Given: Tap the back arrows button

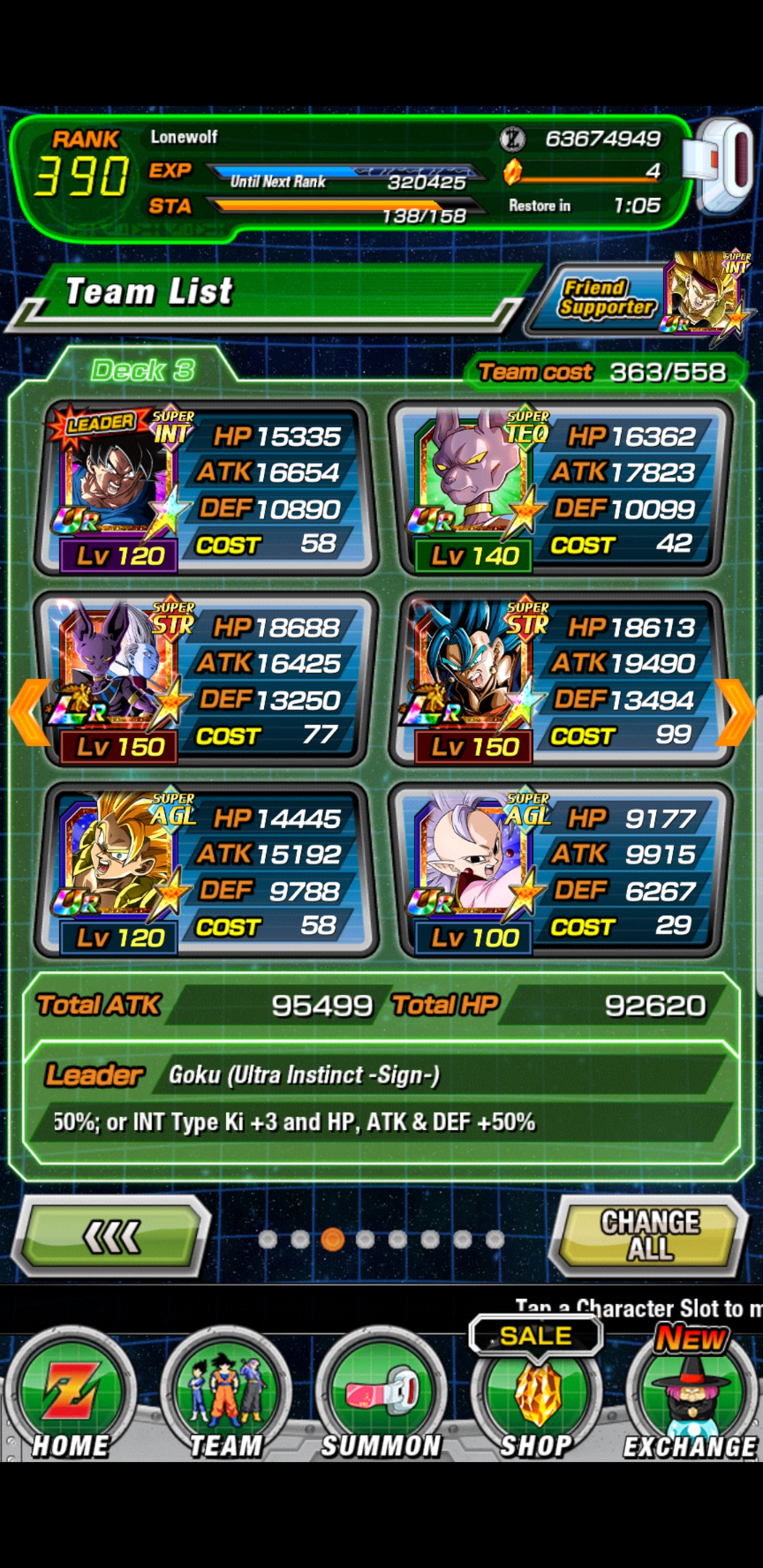Looking at the screenshot, I should pos(111,1236).
